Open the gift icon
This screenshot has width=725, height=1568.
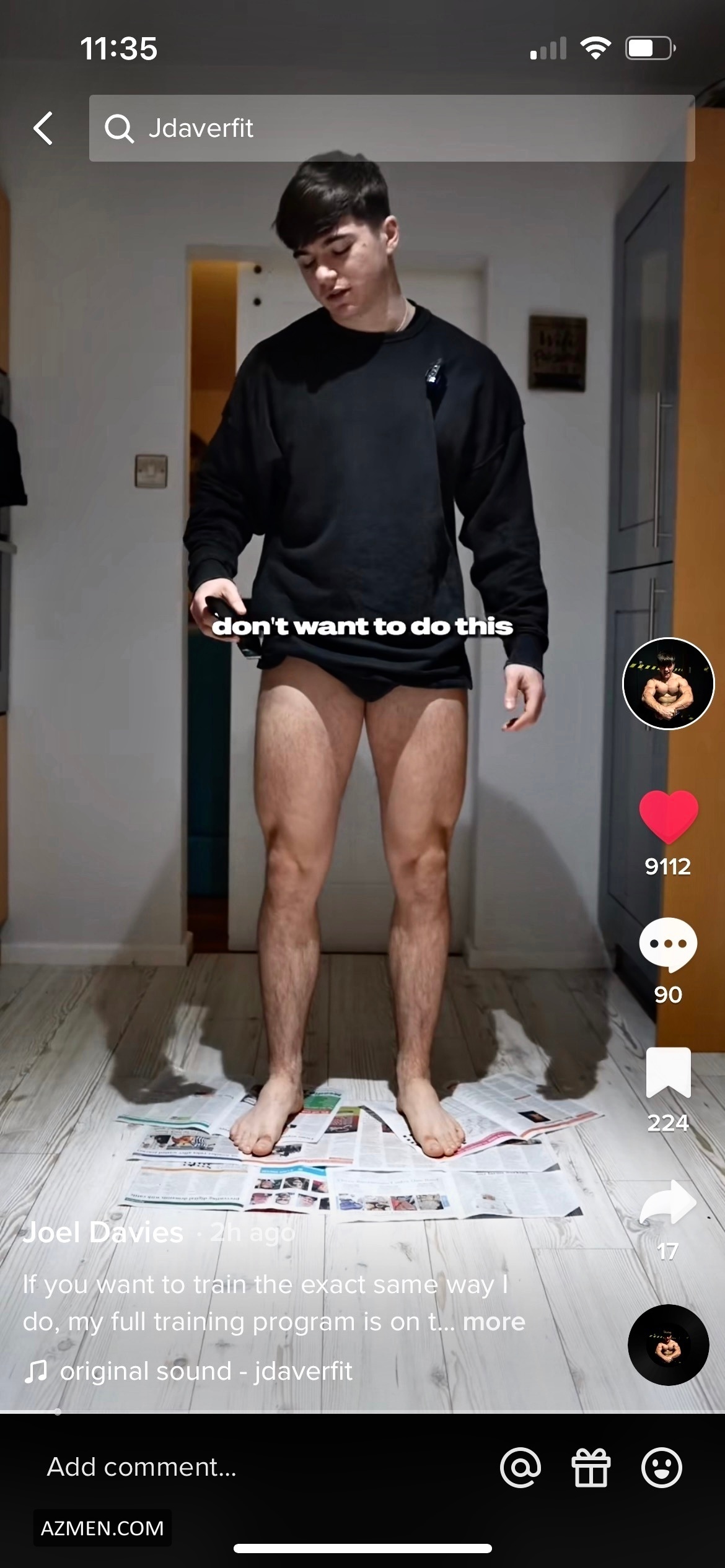591,1467
